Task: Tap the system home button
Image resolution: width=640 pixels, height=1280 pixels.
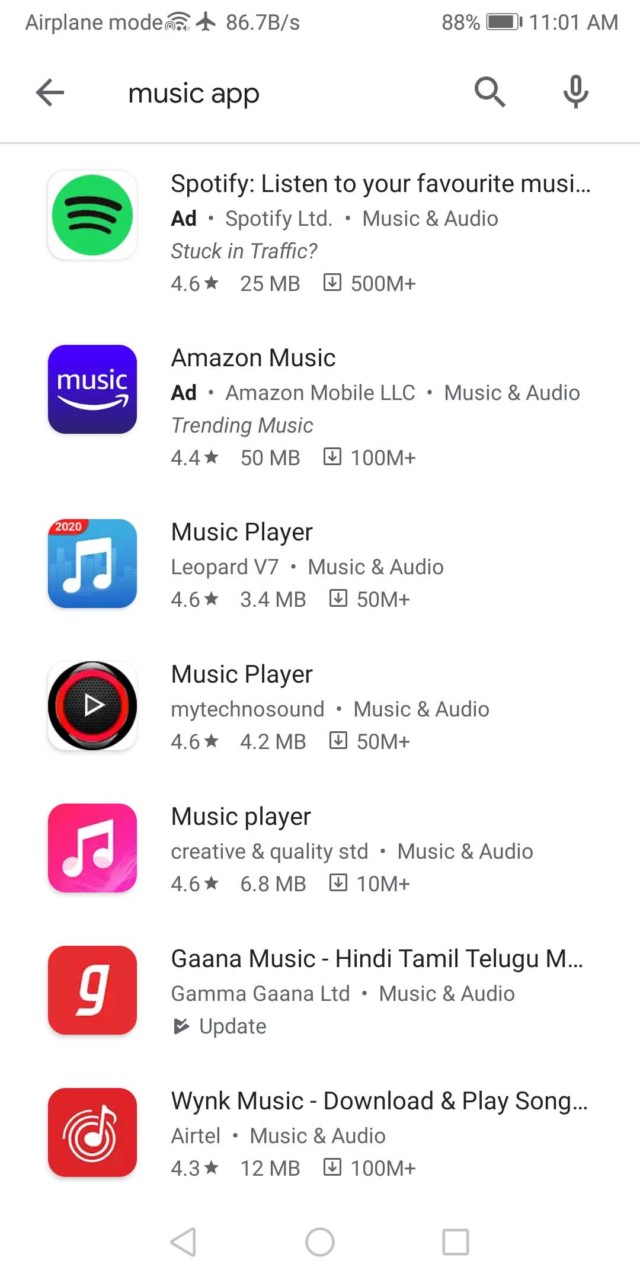Action: click(320, 1242)
